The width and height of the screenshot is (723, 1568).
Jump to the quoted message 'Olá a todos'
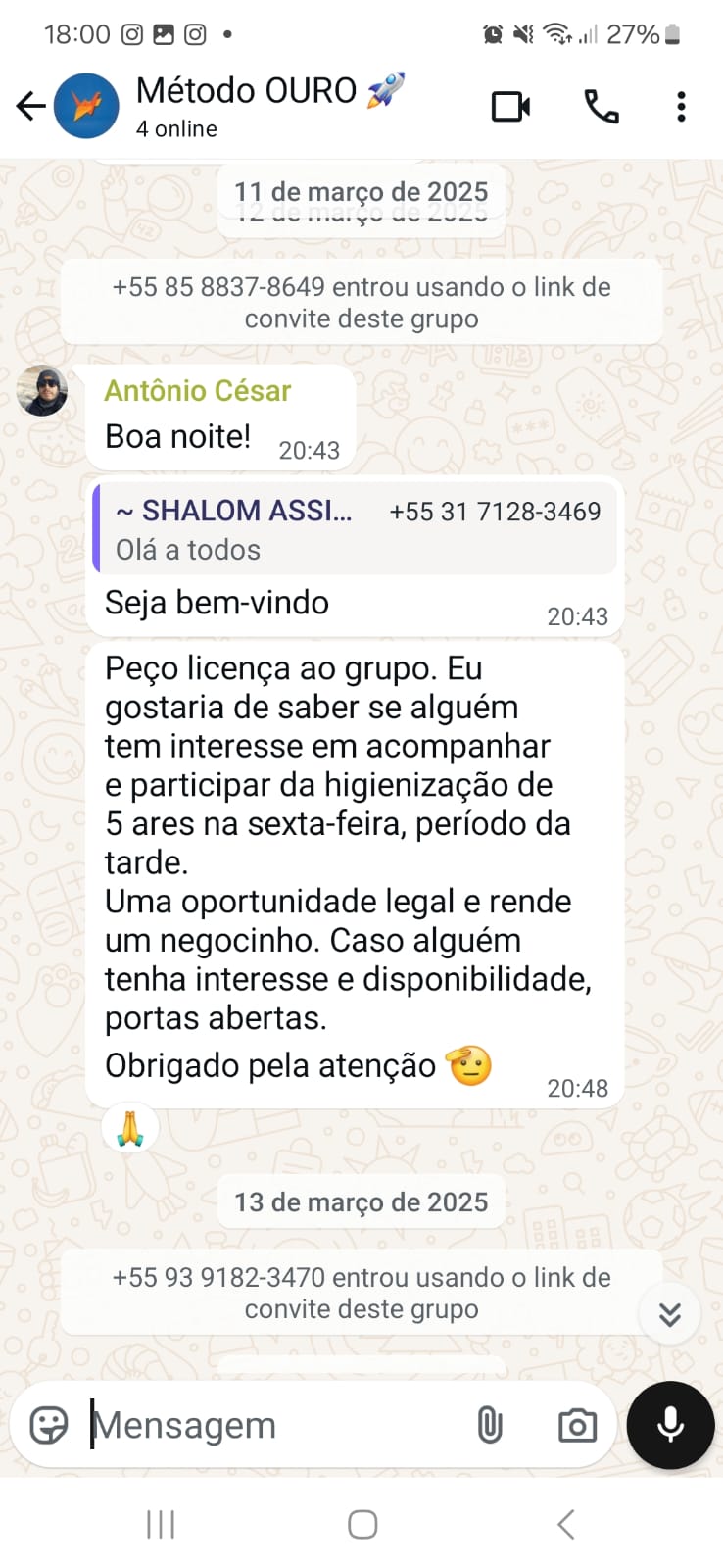point(355,529)
